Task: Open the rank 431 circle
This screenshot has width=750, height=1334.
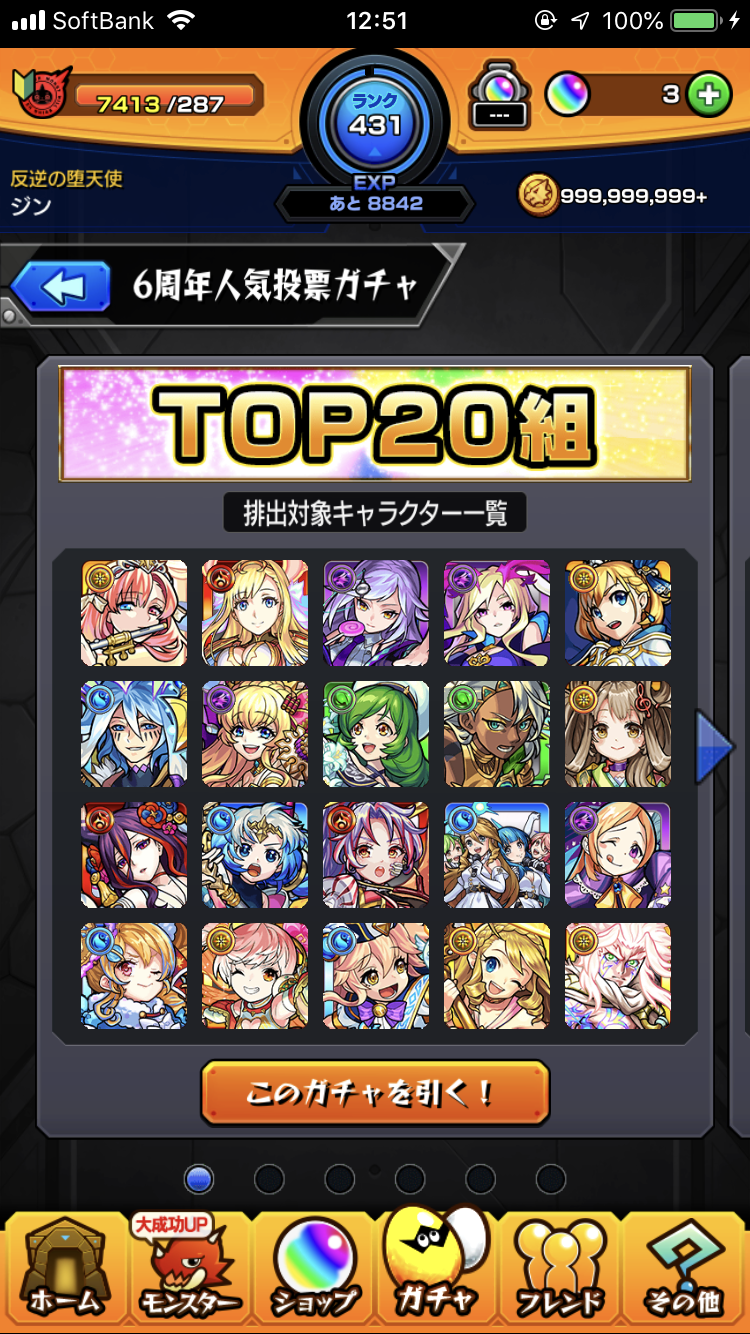Action: pyautogui.click(x=375, y=118)
